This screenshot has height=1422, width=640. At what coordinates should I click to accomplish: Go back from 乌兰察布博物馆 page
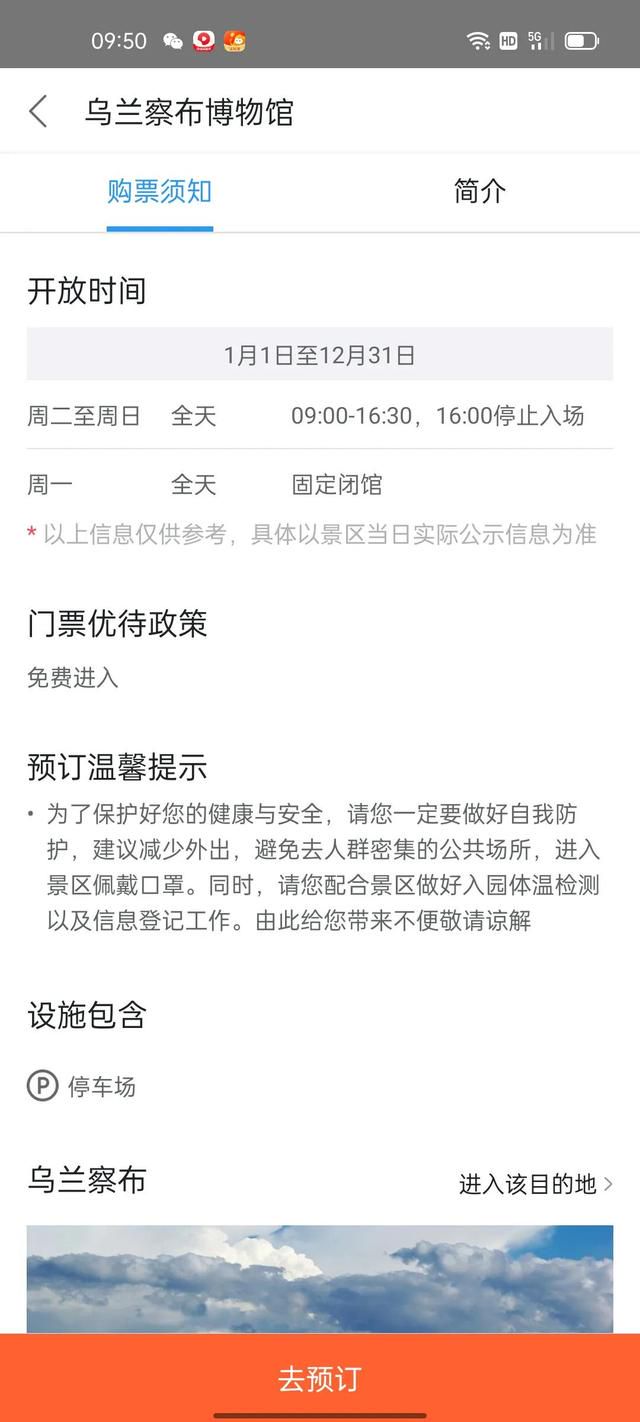(x=38, y=111)
